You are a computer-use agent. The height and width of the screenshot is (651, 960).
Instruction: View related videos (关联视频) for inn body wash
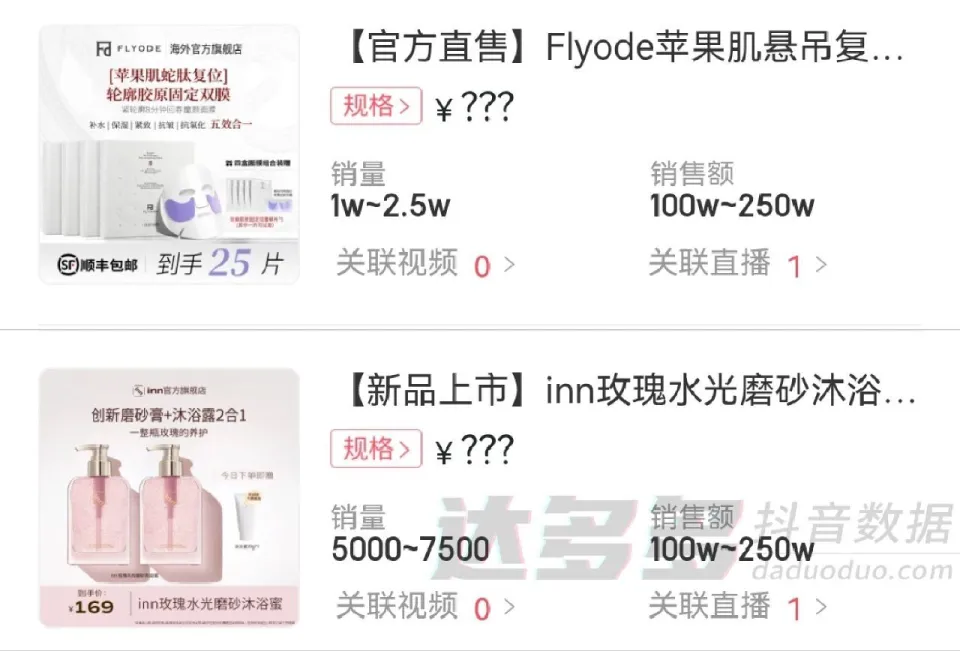click(x=425, y=606)
